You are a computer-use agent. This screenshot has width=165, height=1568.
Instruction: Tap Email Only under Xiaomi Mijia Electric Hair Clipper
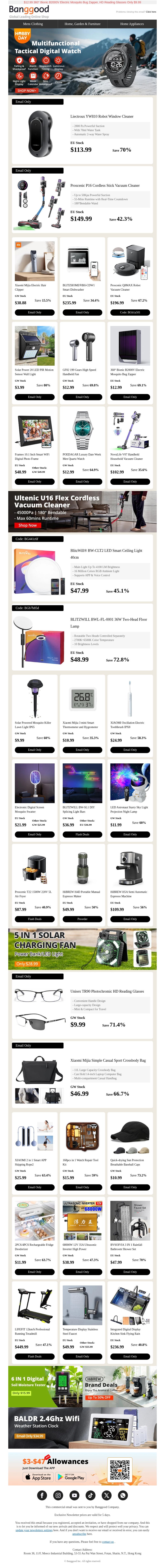(x=35, y=312)
